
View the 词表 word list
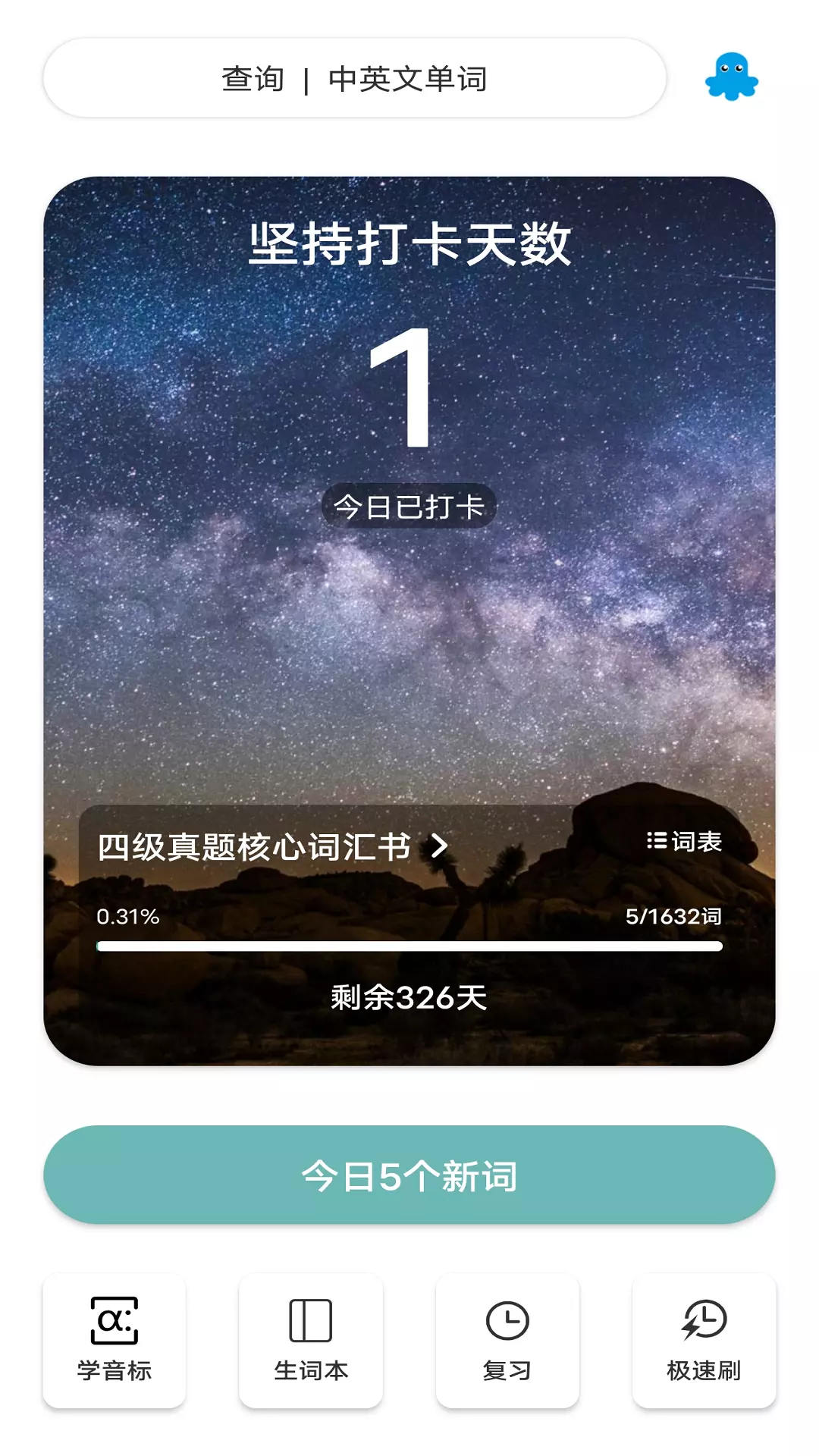coord(684,842)
